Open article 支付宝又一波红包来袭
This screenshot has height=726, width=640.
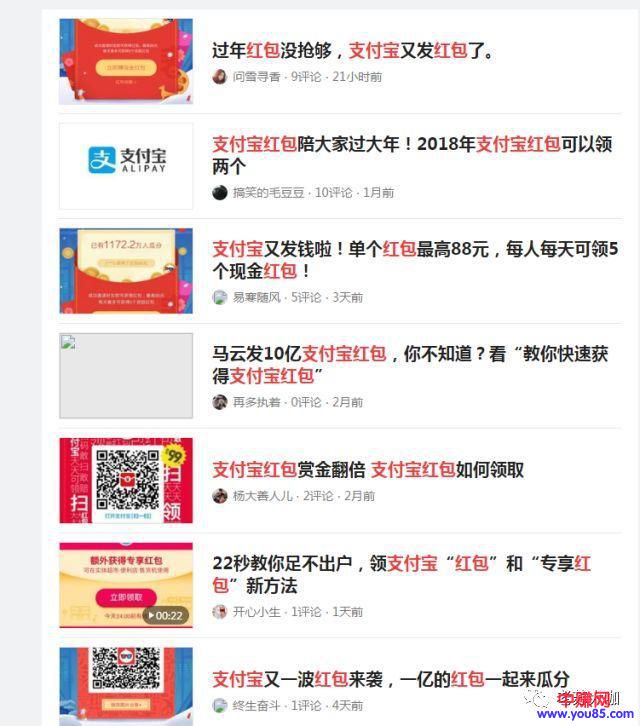click(396, 679)
